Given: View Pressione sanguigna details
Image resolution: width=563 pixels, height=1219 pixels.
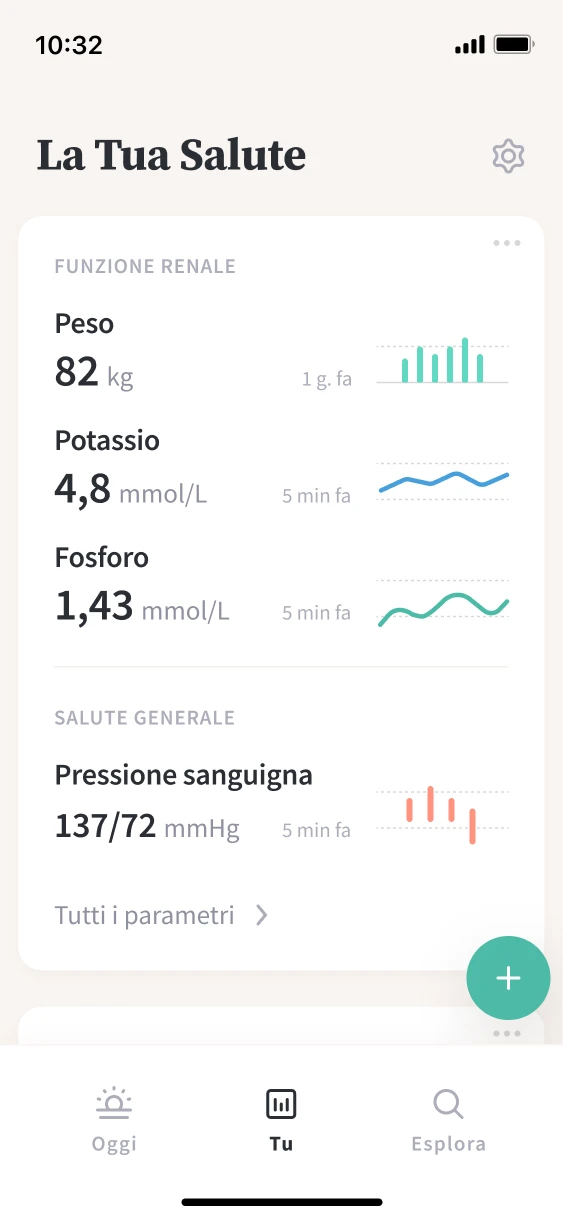Looking at the screenshot, I should tap(281, 802).
